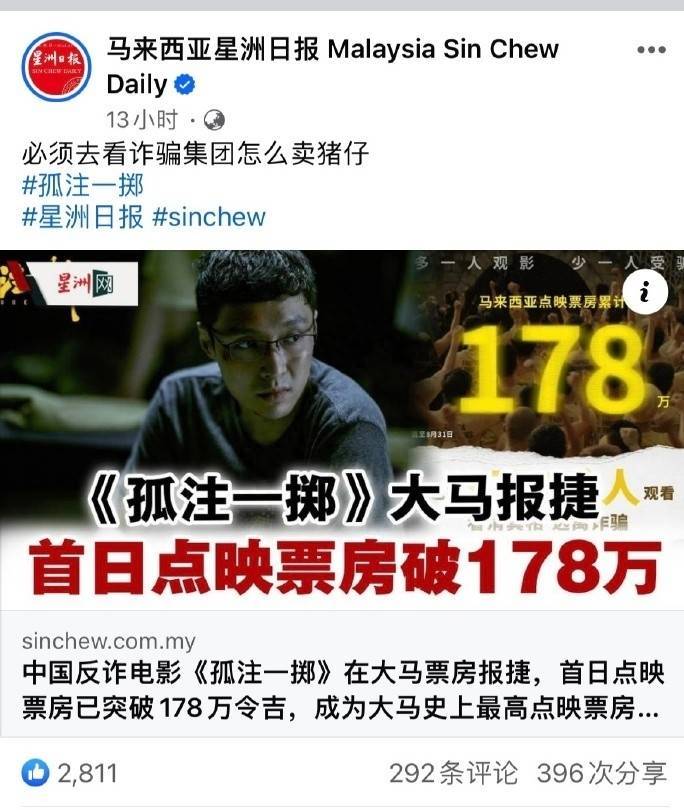This screenshot has height=810, width=684.
Task: Open the sinchew.com.my article link preview
Action: (x=342, y=675)
